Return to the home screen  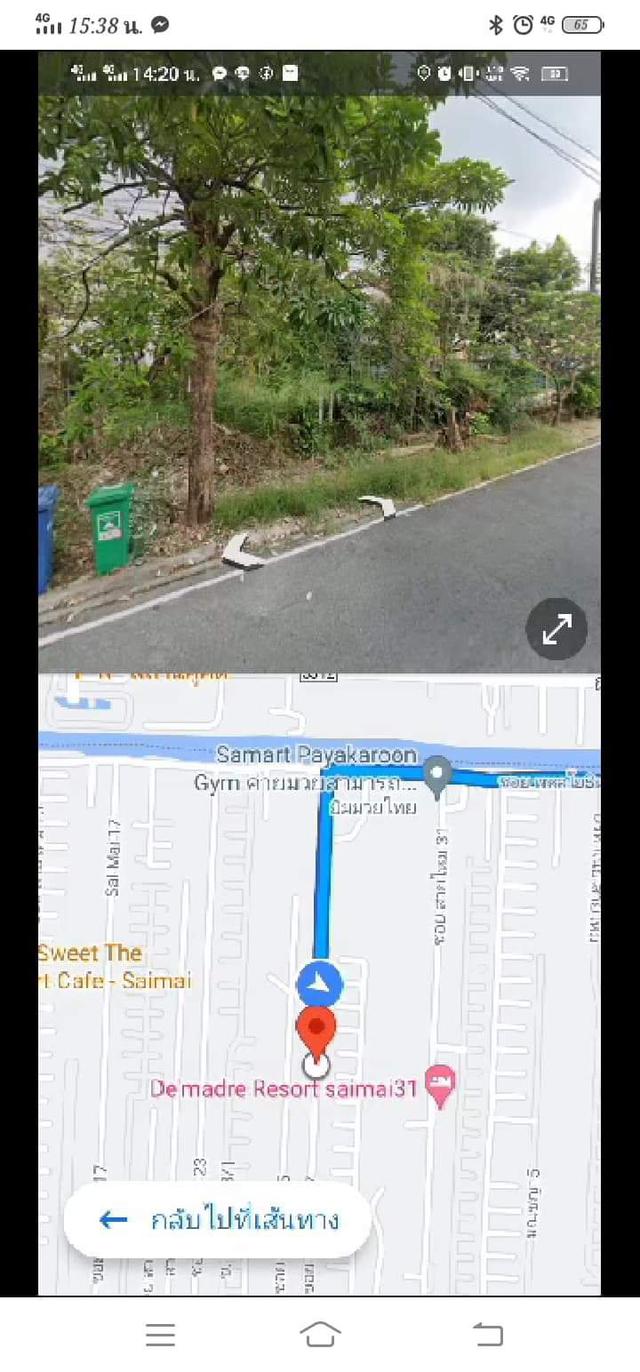(x=320, y=1334)
